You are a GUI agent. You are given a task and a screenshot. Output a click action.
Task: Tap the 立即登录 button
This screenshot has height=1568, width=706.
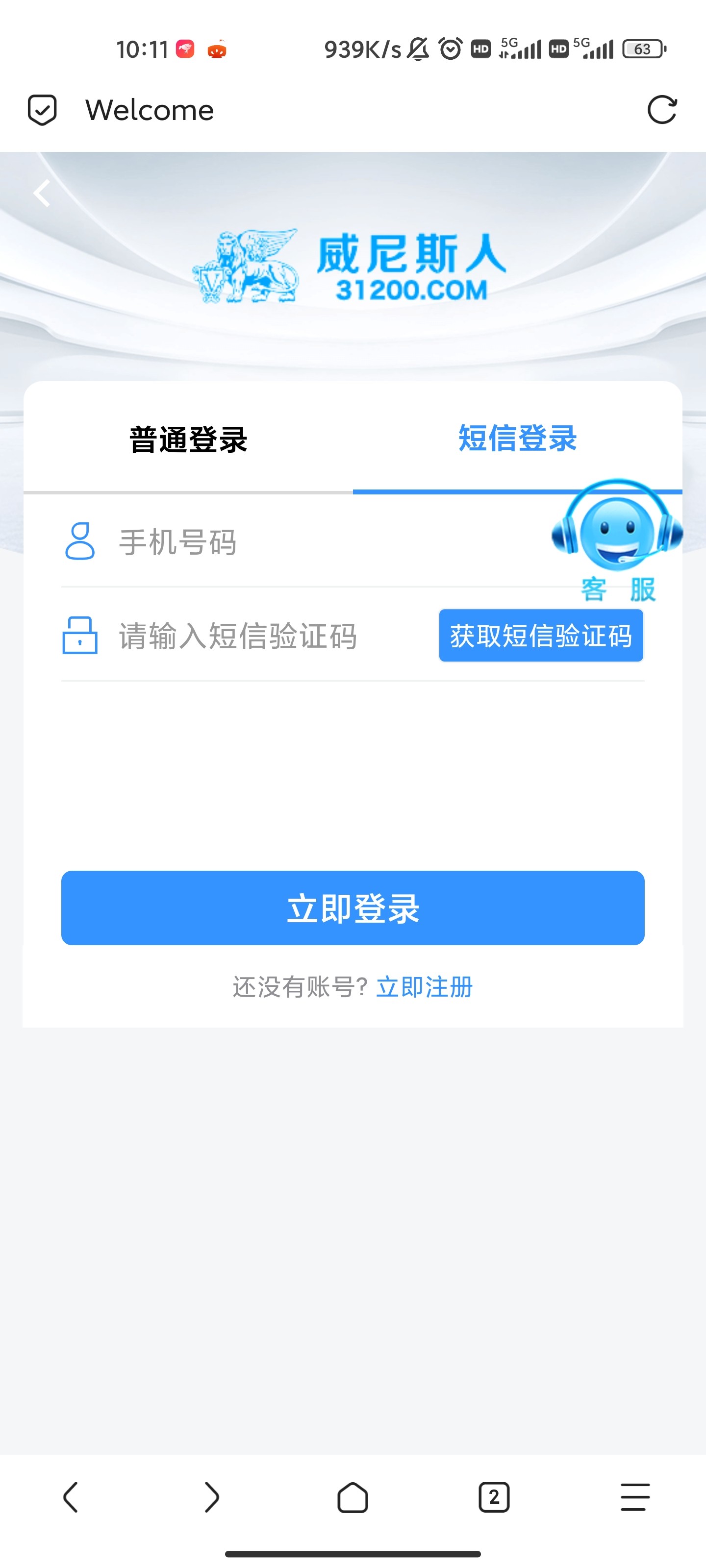[x=353, y=907]
